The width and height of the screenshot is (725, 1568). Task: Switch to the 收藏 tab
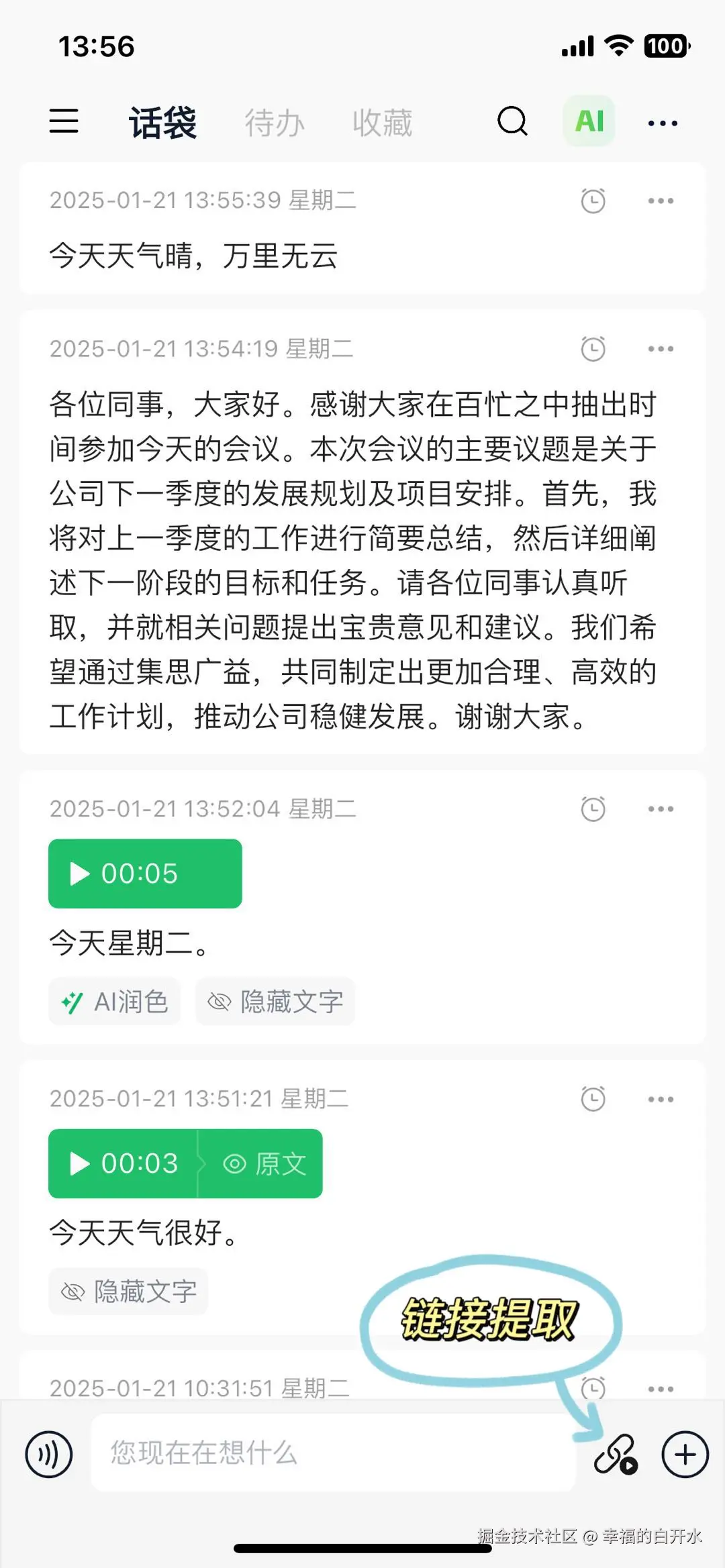[x=381, y=123]
